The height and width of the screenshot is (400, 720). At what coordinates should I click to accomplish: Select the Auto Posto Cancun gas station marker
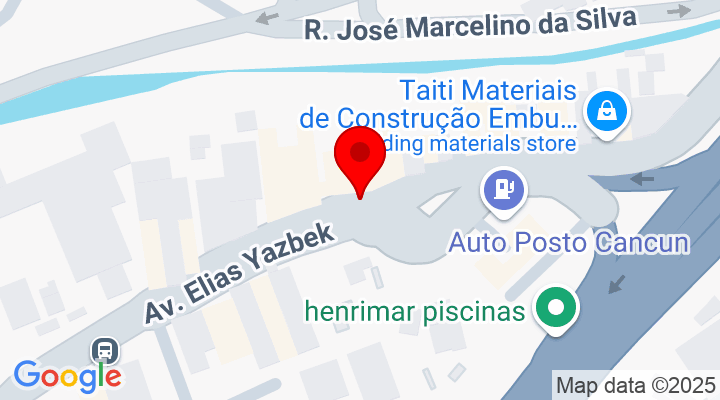pos(502,189)
